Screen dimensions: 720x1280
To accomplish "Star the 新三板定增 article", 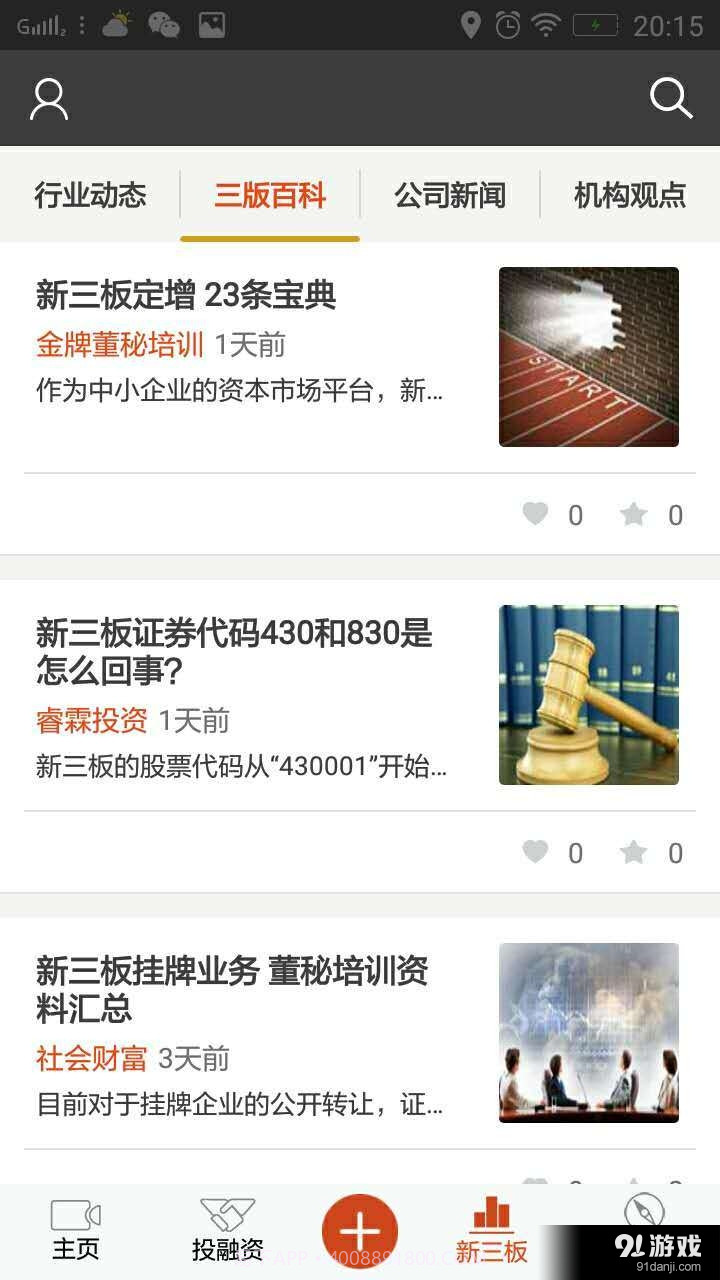I will coord(632,514).
